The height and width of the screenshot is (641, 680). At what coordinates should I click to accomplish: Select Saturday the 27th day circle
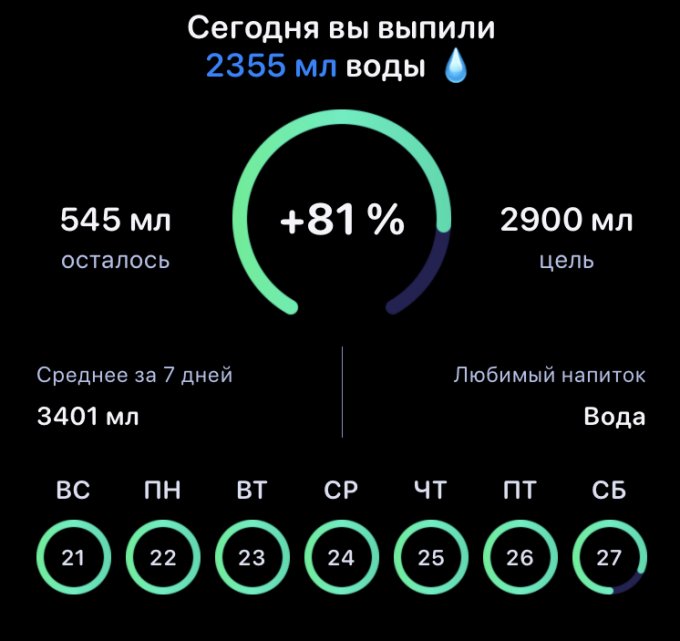(609, 557)
